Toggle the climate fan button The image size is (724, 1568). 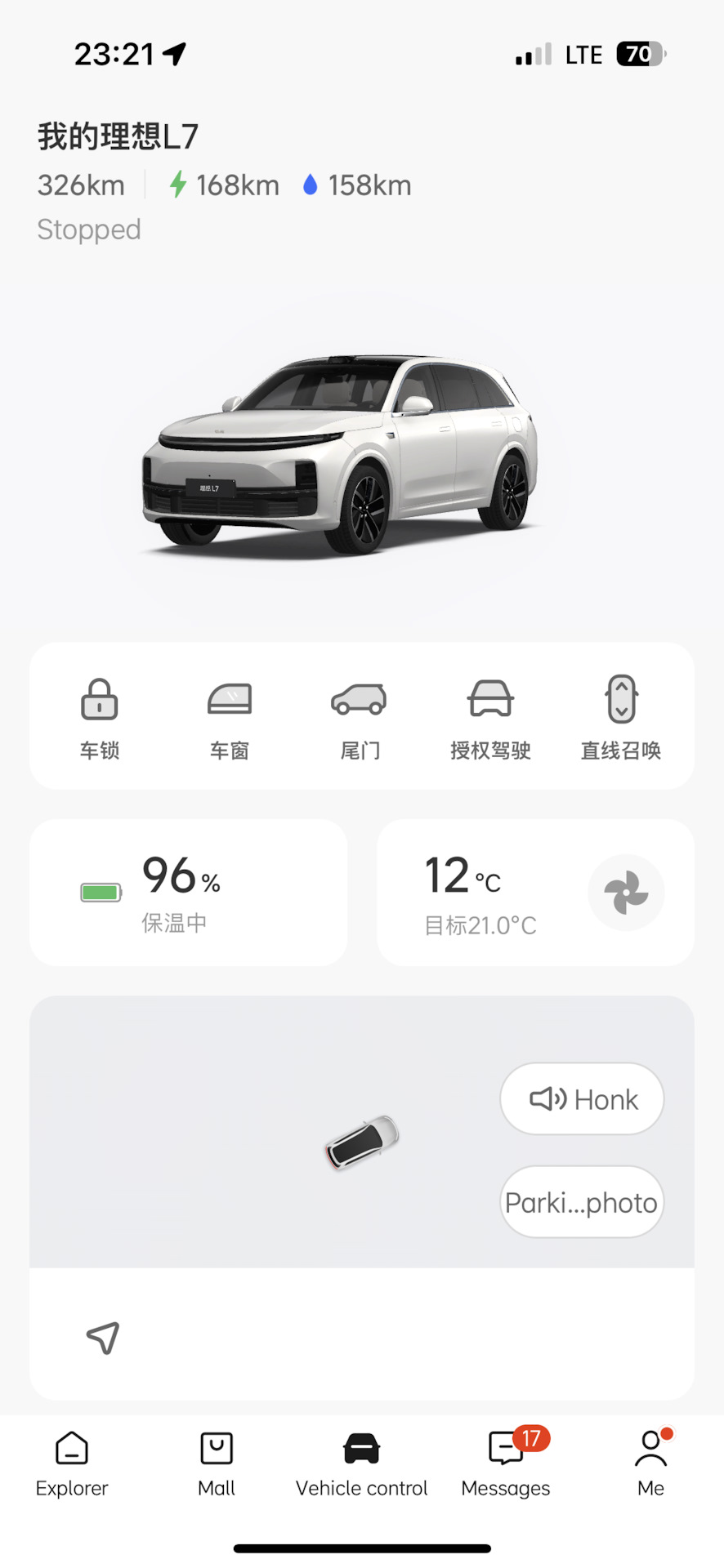pos(626,893)
